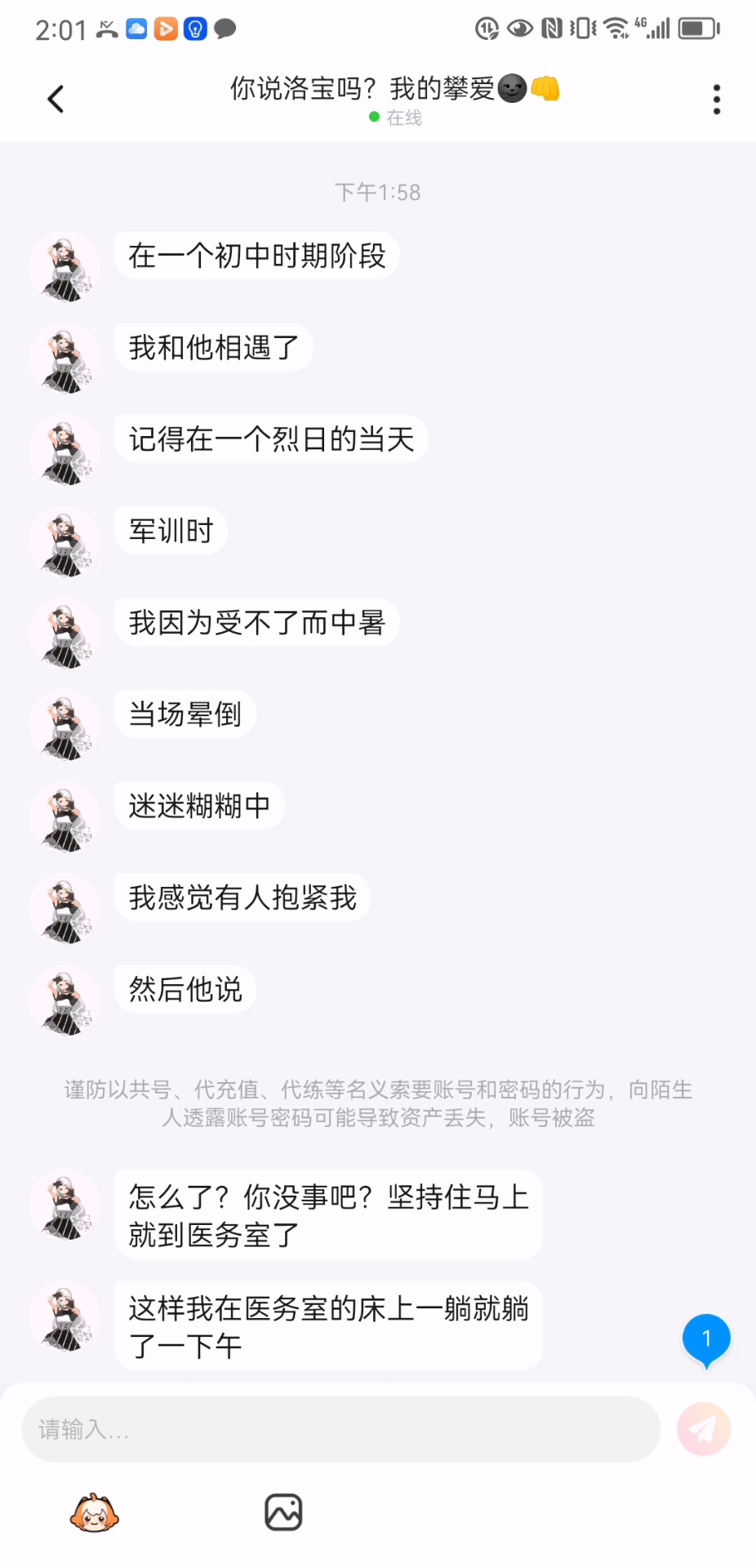The image size is (756, 1568).
Task: Open sender avatar beside 军训时 message
Action: tap(65, 542)
